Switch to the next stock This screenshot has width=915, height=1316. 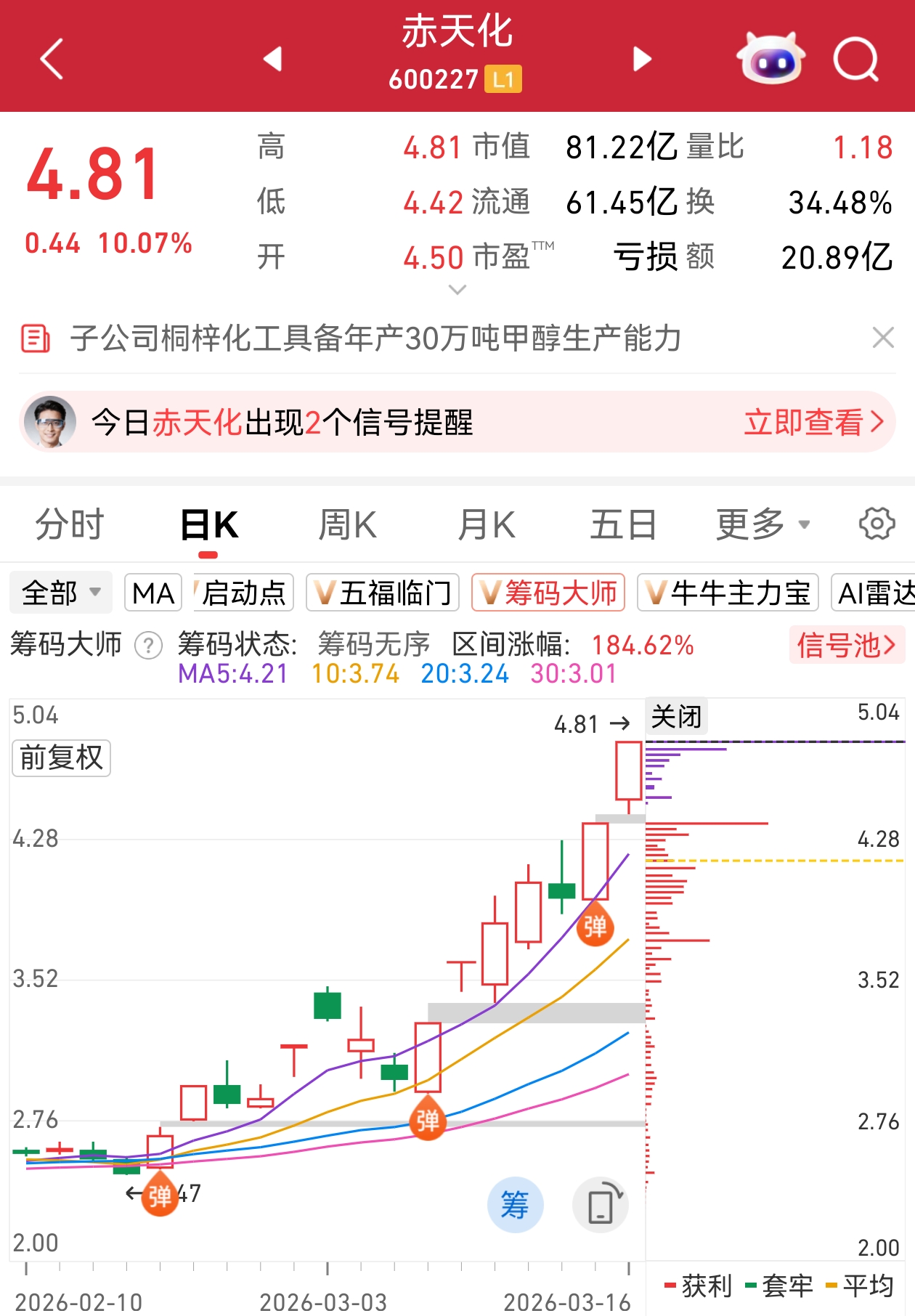(x=642, y=59)
